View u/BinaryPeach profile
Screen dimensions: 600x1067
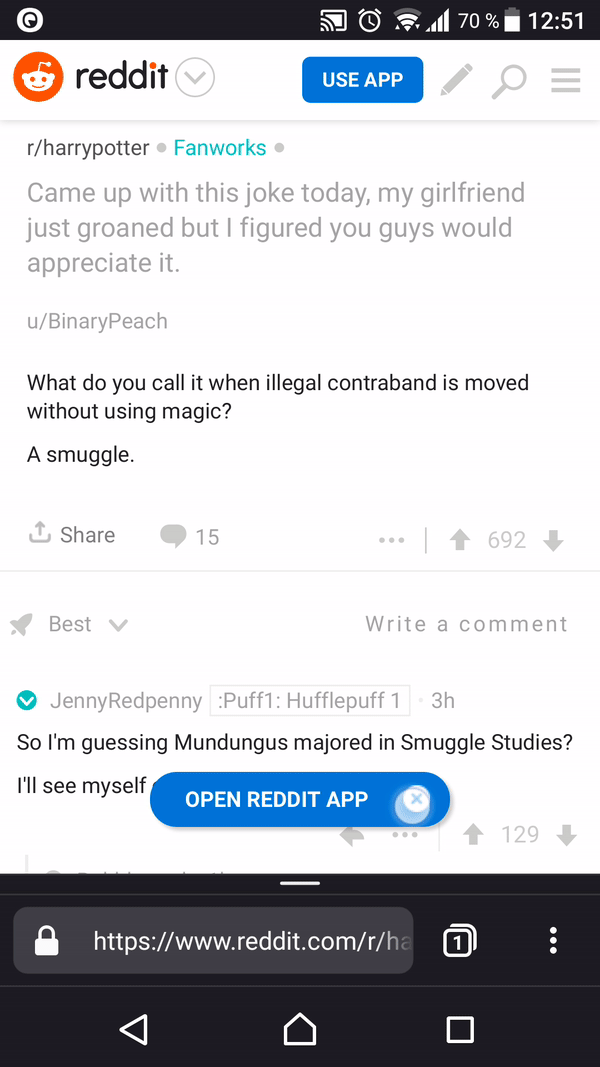[x=97, y=321]
